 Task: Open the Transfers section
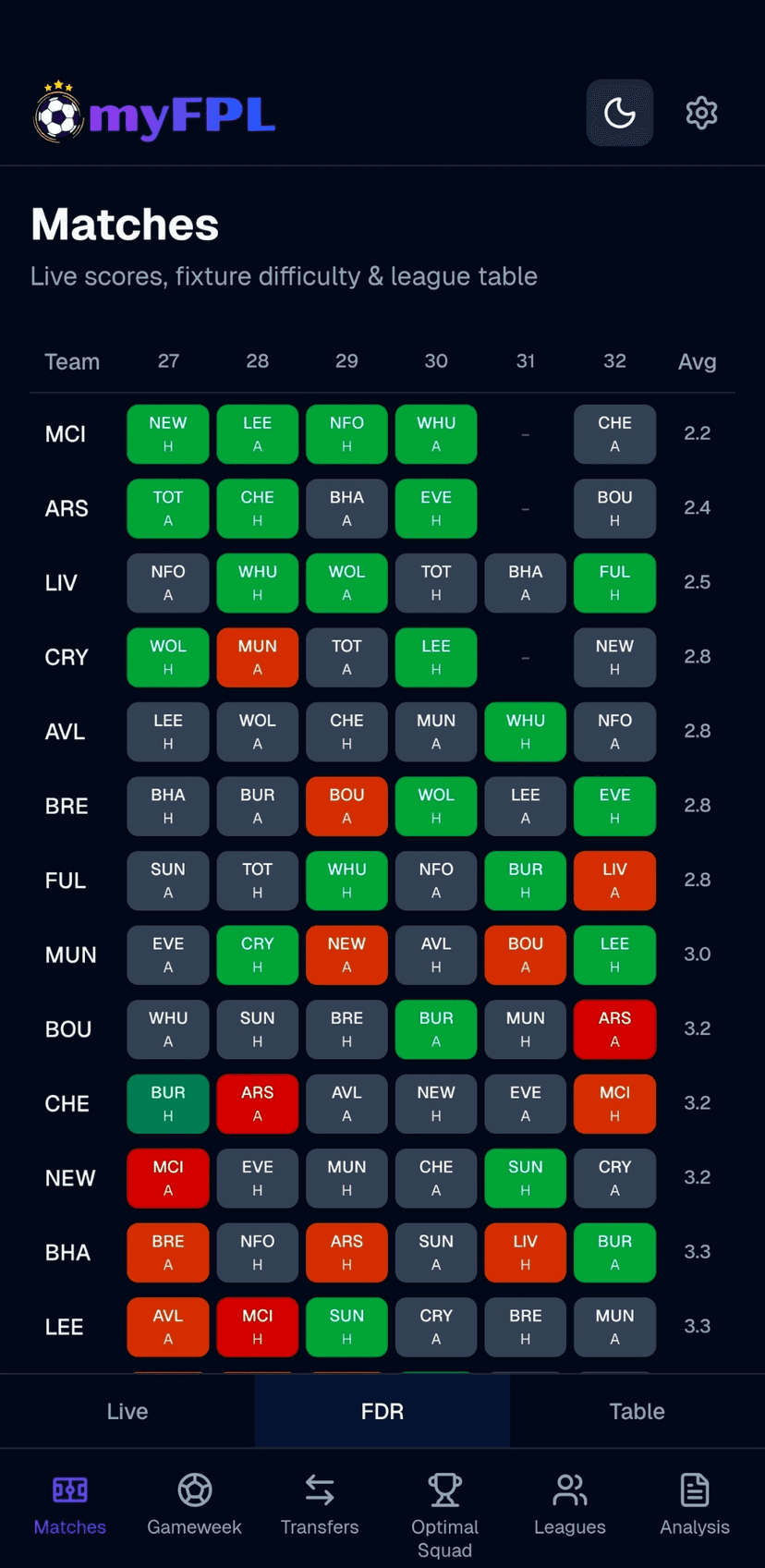(320, 1506)
